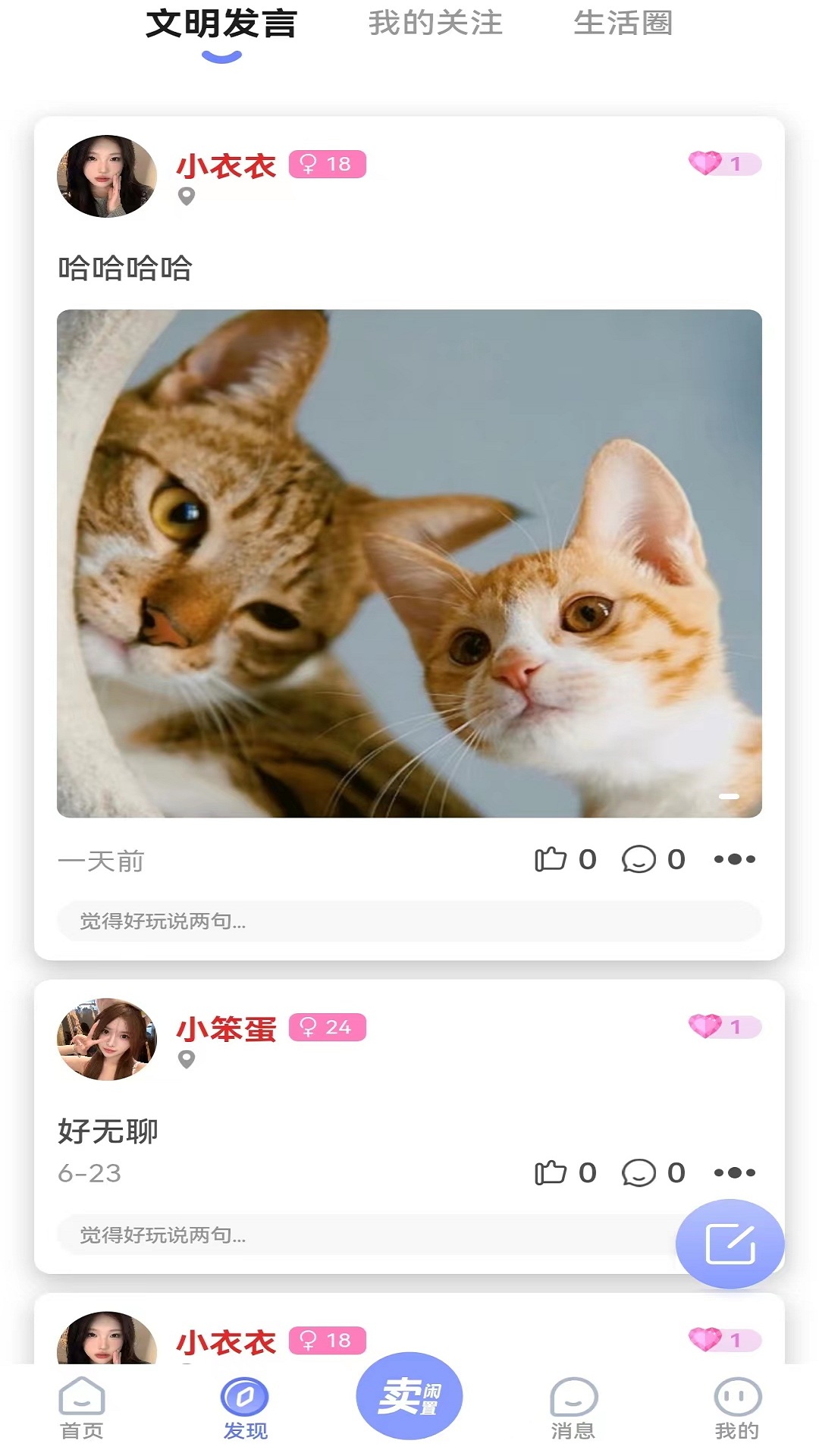
Task: Like the 哈哈哈哈 post
Action: click(x=551, y=859)
